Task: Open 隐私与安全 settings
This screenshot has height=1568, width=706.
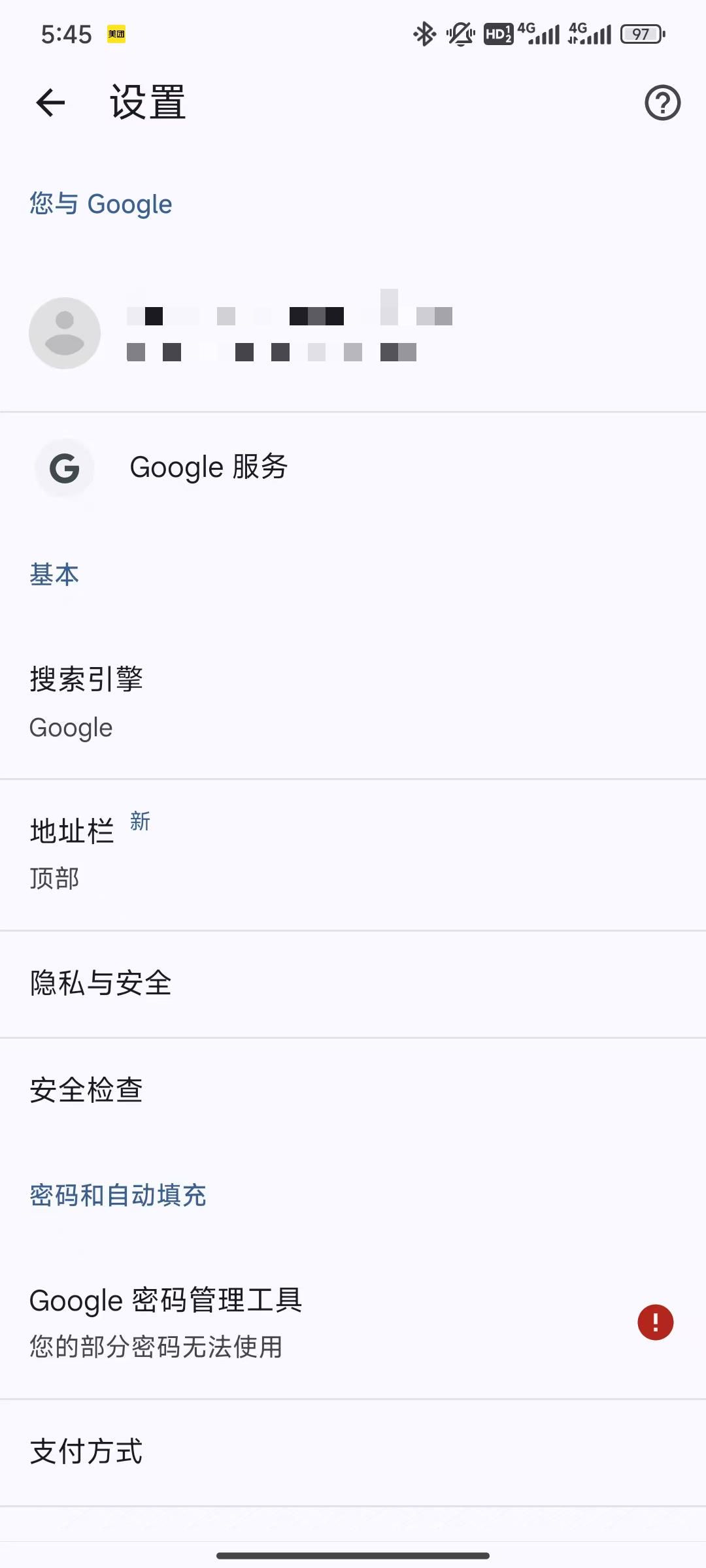Action: click(x=353, y=983)
